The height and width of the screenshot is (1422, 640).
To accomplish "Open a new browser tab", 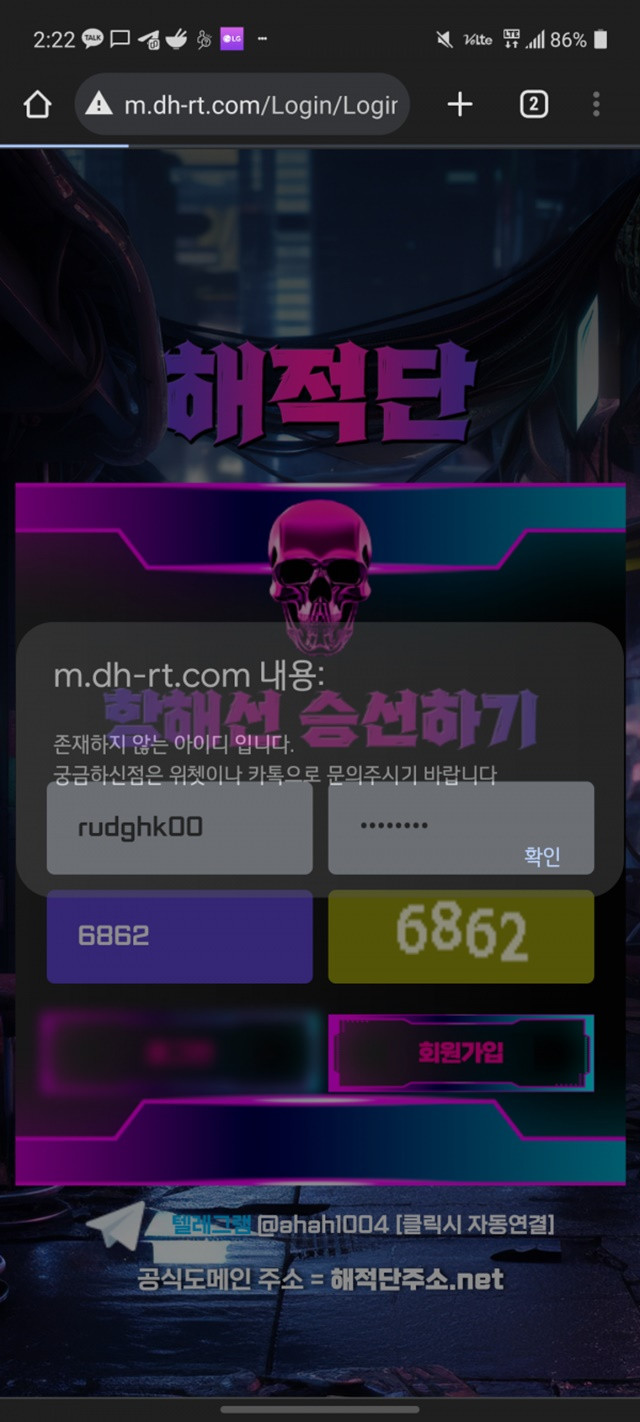I will (x=459, y=104).
